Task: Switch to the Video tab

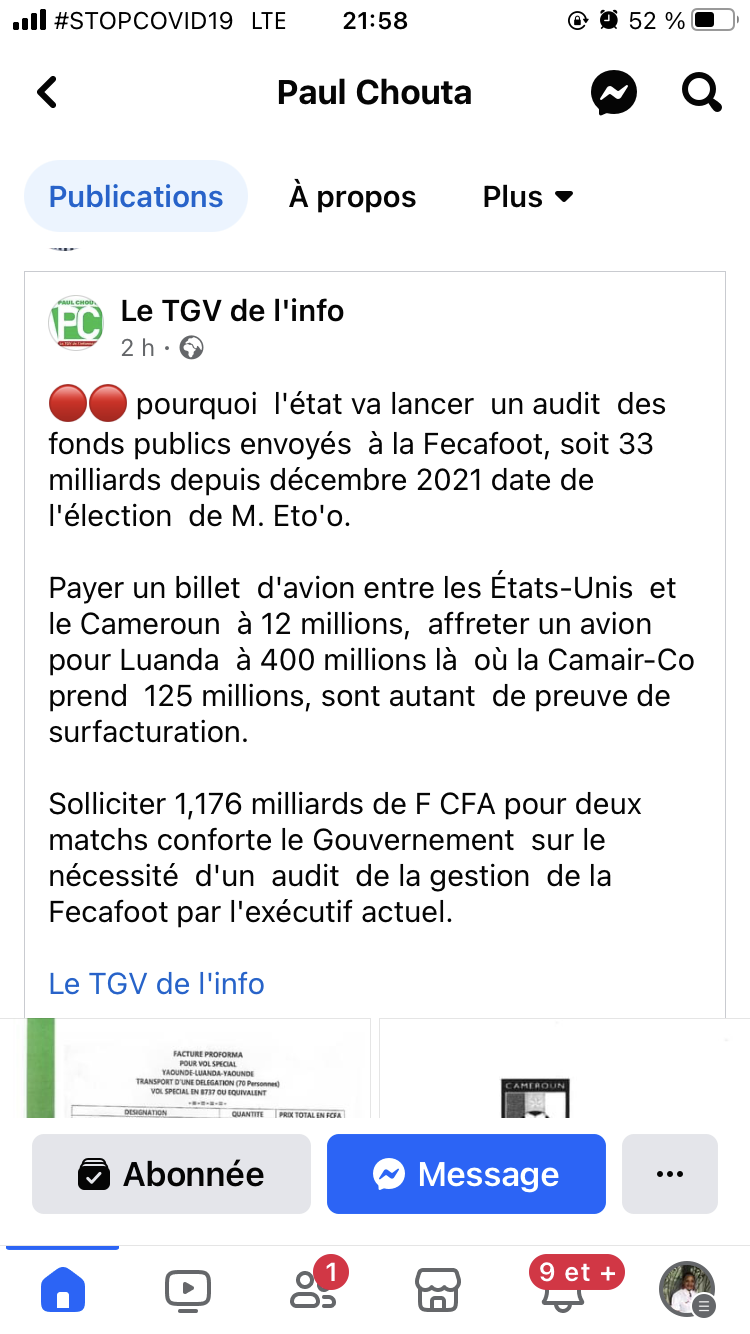Action: [187, 1289]
